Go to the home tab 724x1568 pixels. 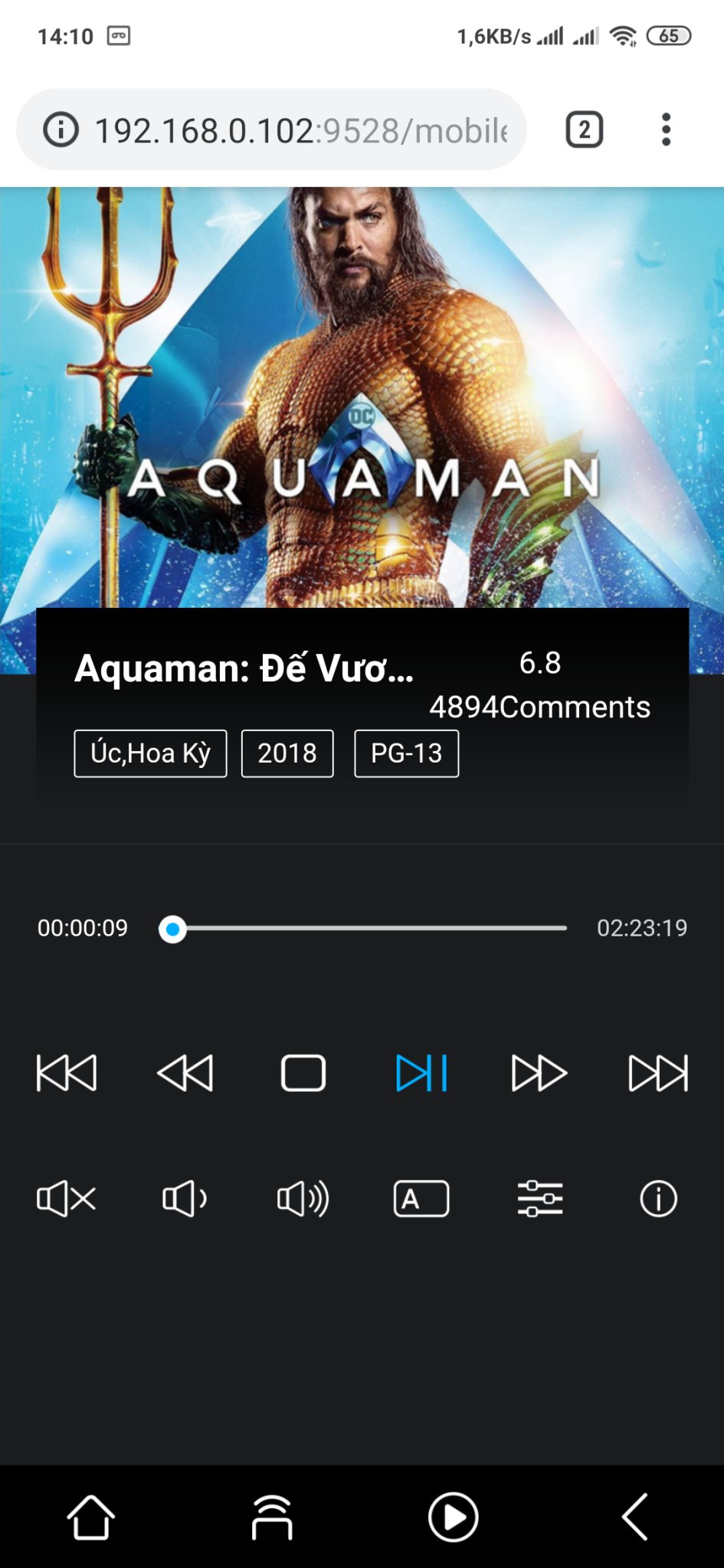[91, 1517]
